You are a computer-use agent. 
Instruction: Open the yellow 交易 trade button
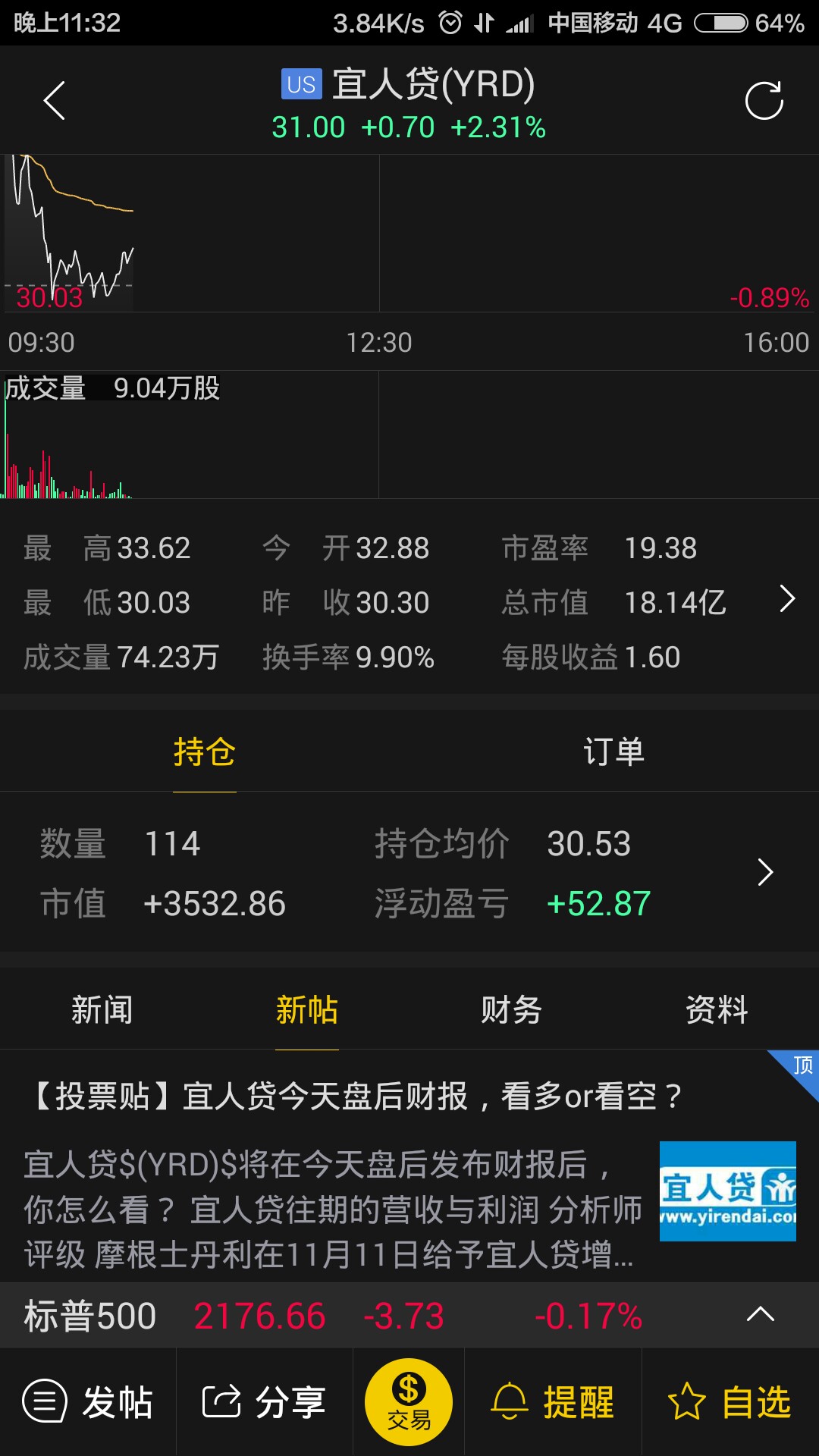(x=409, y=1403)
